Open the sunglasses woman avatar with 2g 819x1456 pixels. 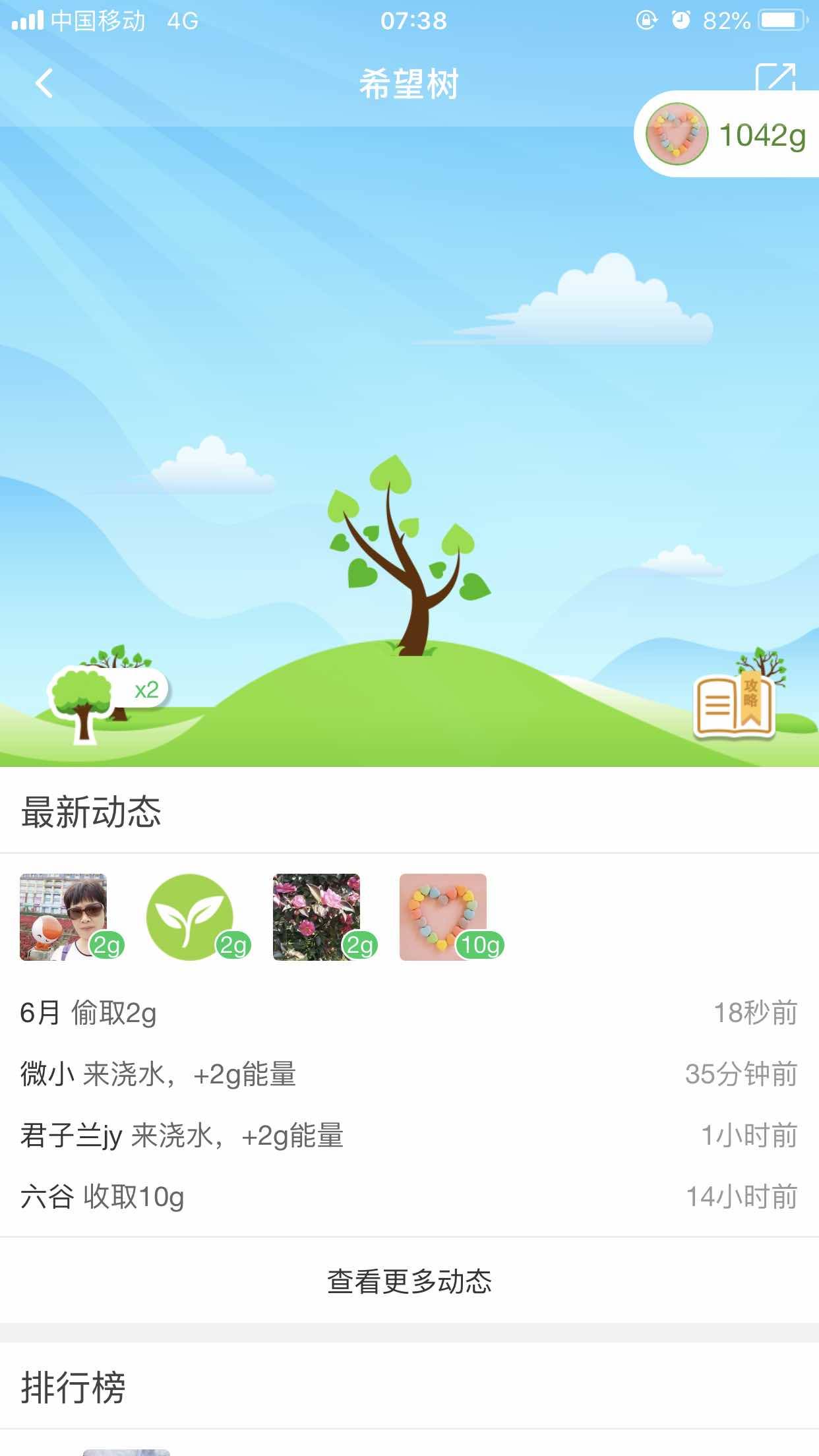tap(63, 917)
